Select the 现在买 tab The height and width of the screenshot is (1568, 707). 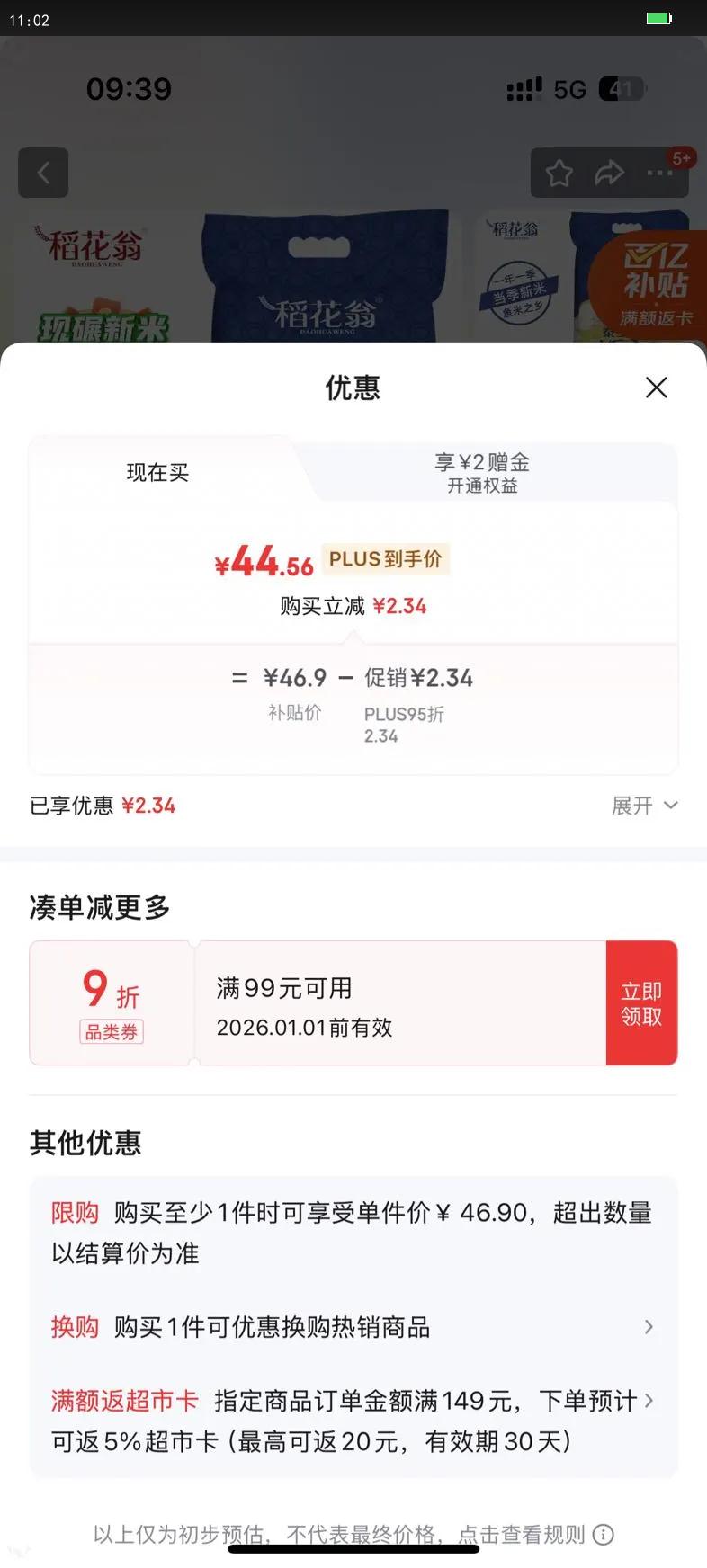(158, 471)
